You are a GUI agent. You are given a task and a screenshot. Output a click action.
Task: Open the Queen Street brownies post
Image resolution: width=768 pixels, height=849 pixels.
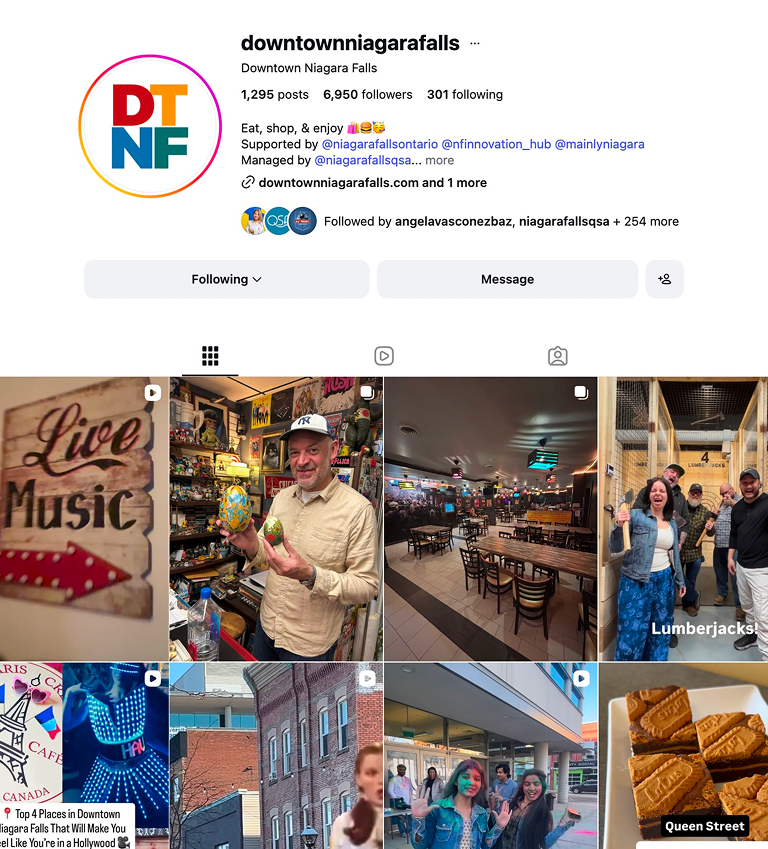point(683,756)
